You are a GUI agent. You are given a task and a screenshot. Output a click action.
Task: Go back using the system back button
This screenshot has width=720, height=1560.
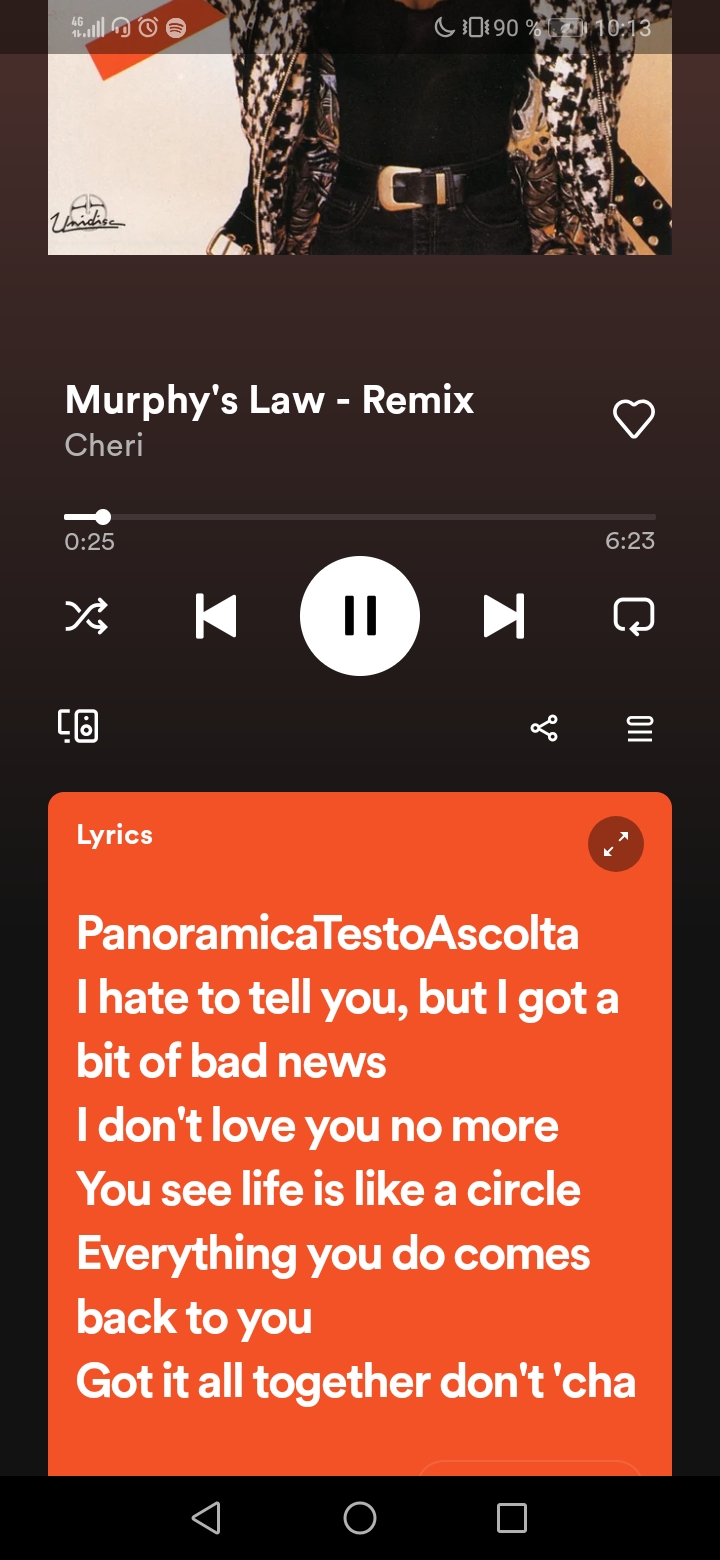click(206, 1518)
